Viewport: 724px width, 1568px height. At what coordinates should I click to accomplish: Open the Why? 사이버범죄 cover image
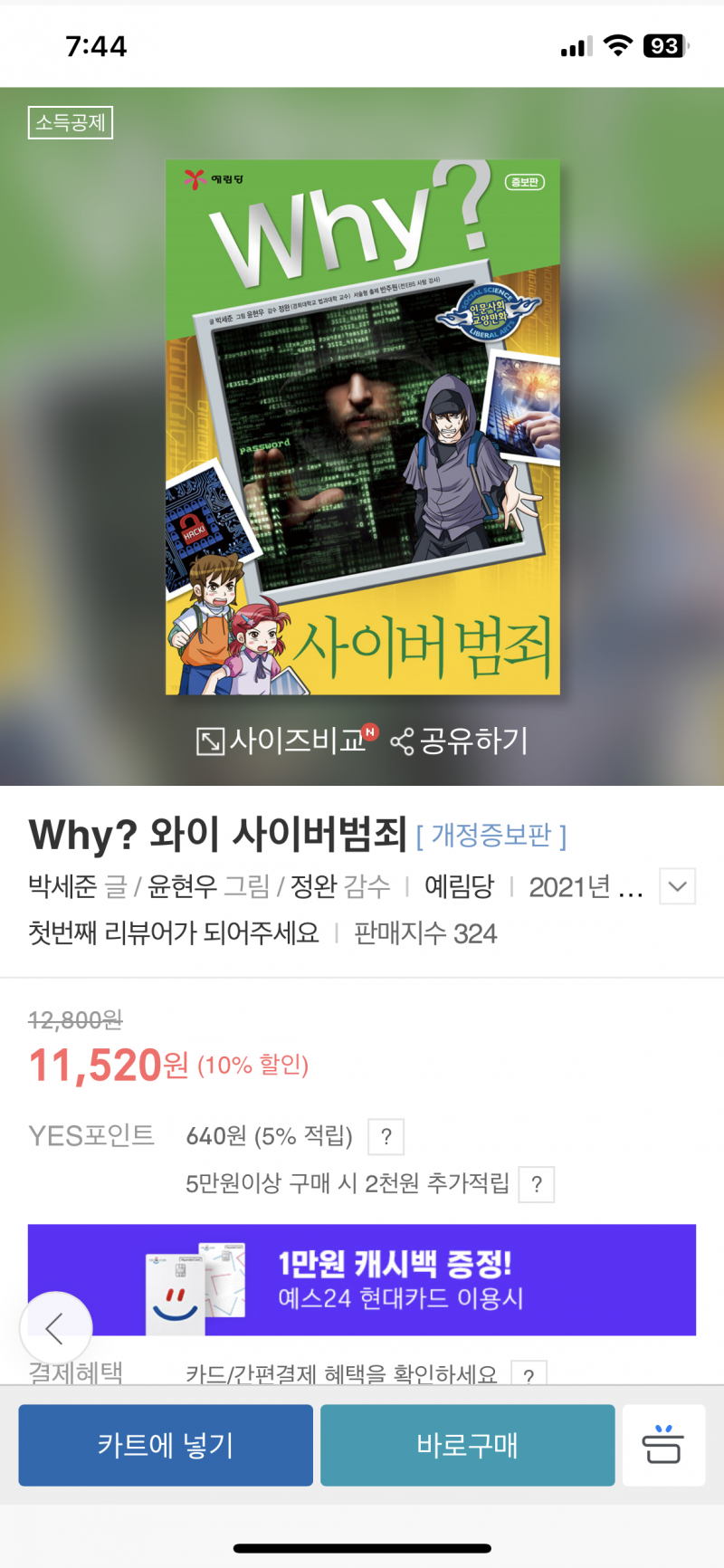[362, 427]
